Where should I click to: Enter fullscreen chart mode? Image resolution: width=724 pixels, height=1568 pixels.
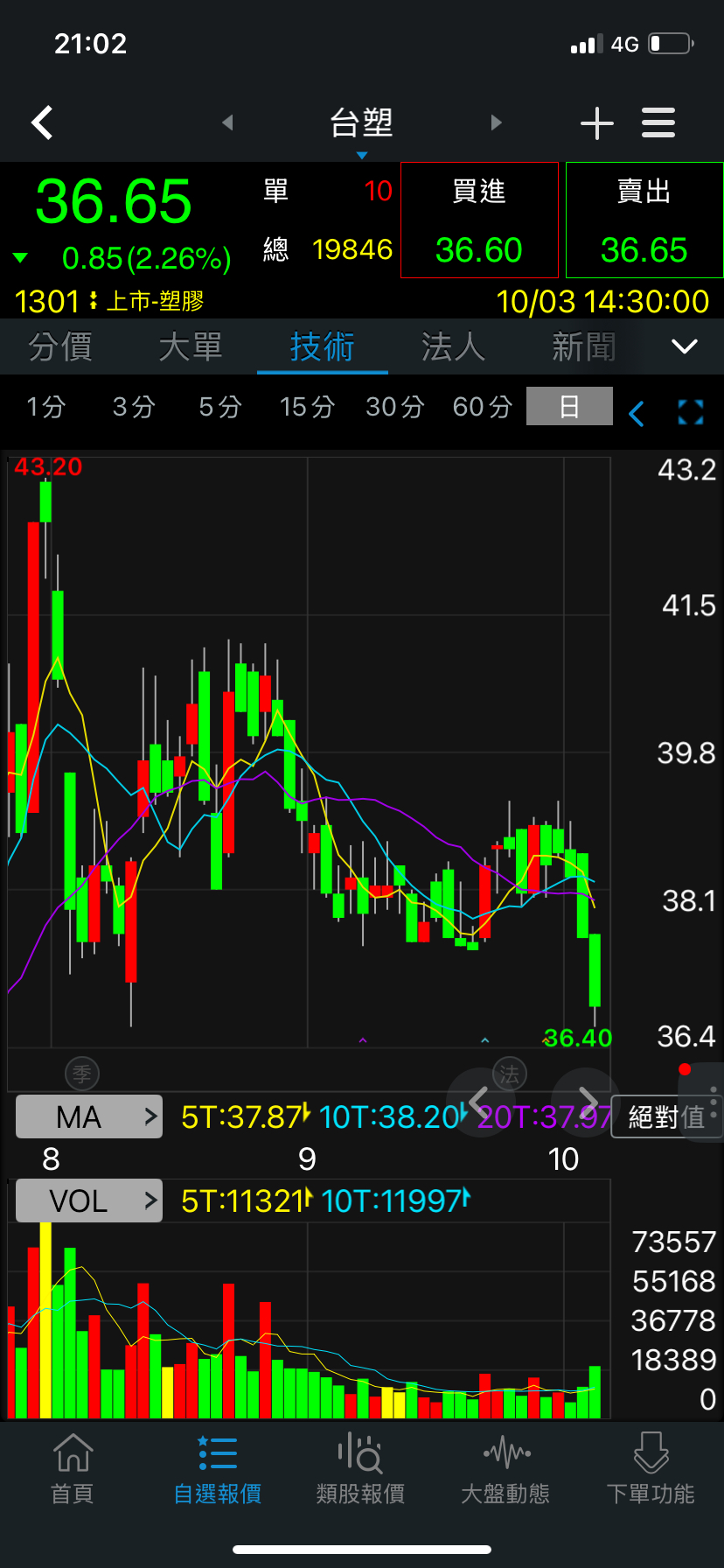pos(691,412)
